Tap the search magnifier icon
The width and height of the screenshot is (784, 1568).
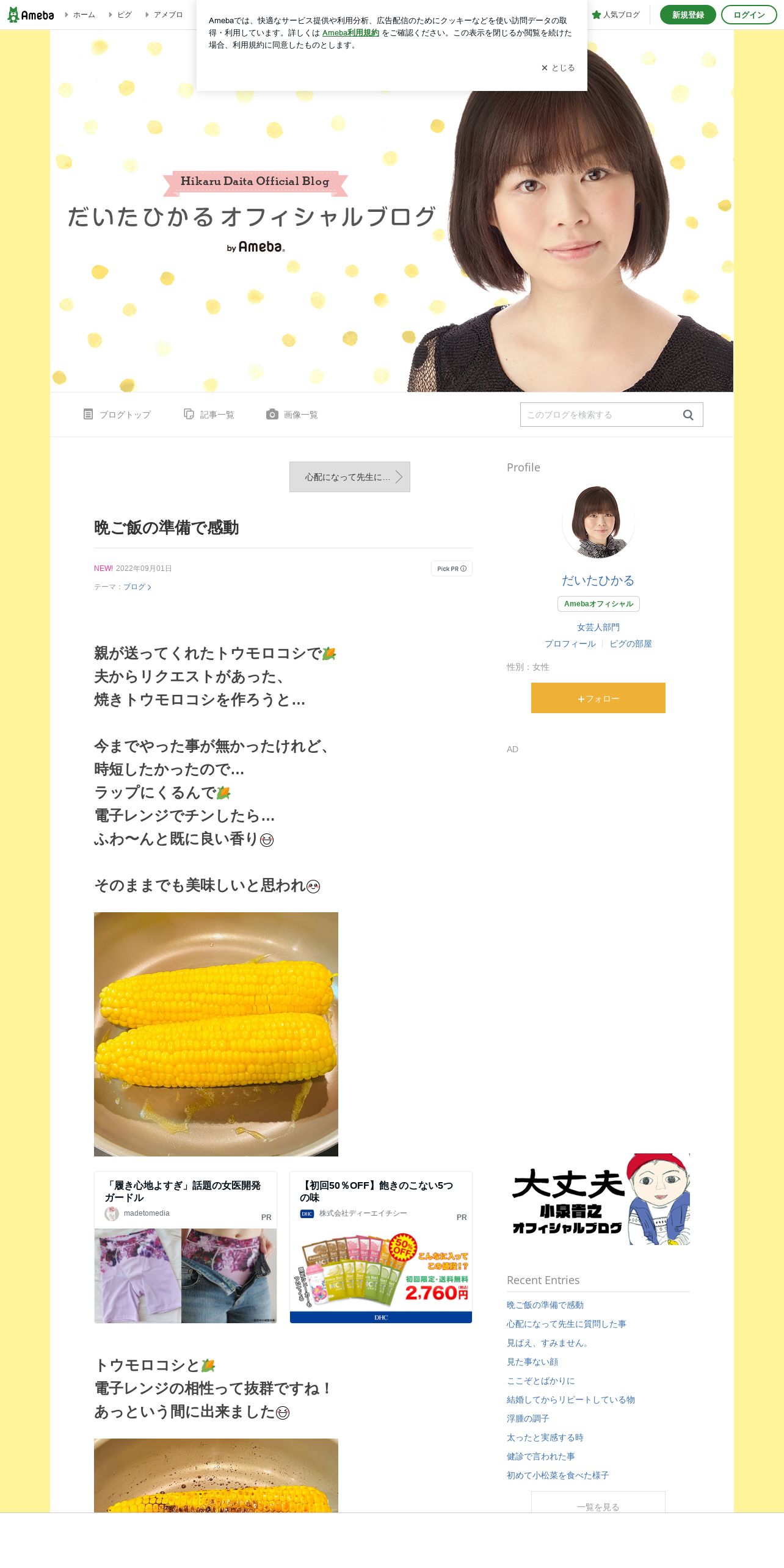[688, 415]
